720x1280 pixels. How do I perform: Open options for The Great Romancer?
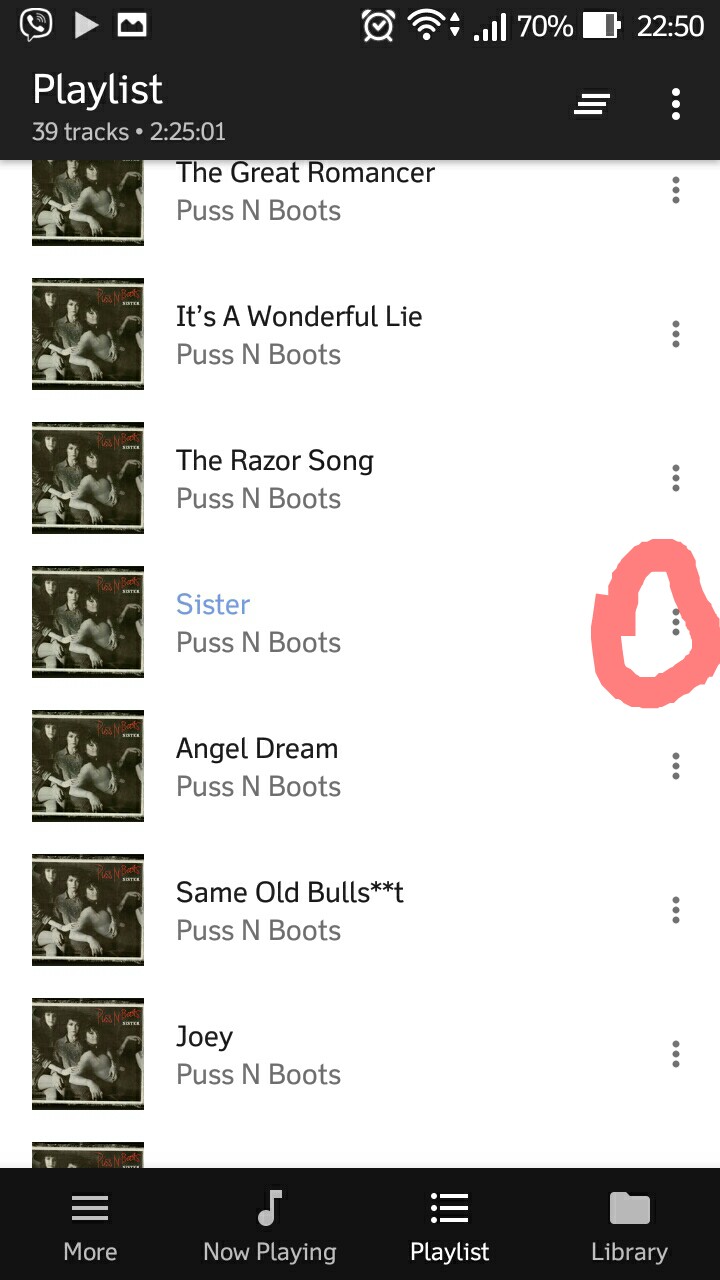point(676,190)
